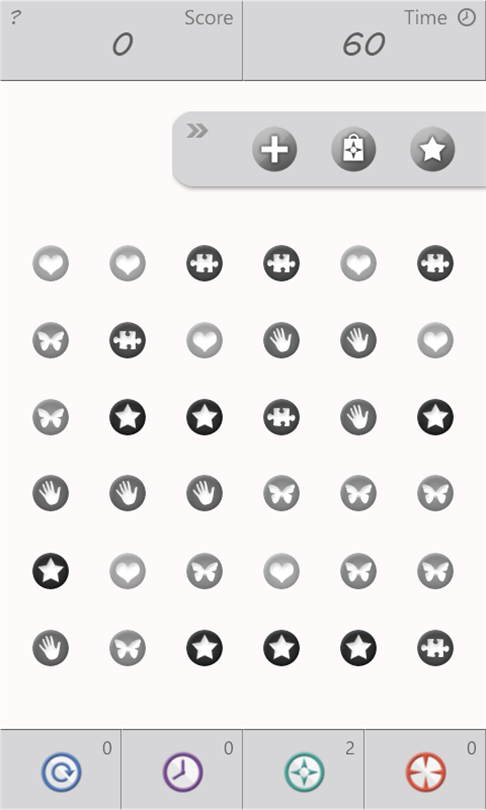
Task: Collapse the panel with the double arrow
Action: (x=197, y=131)
